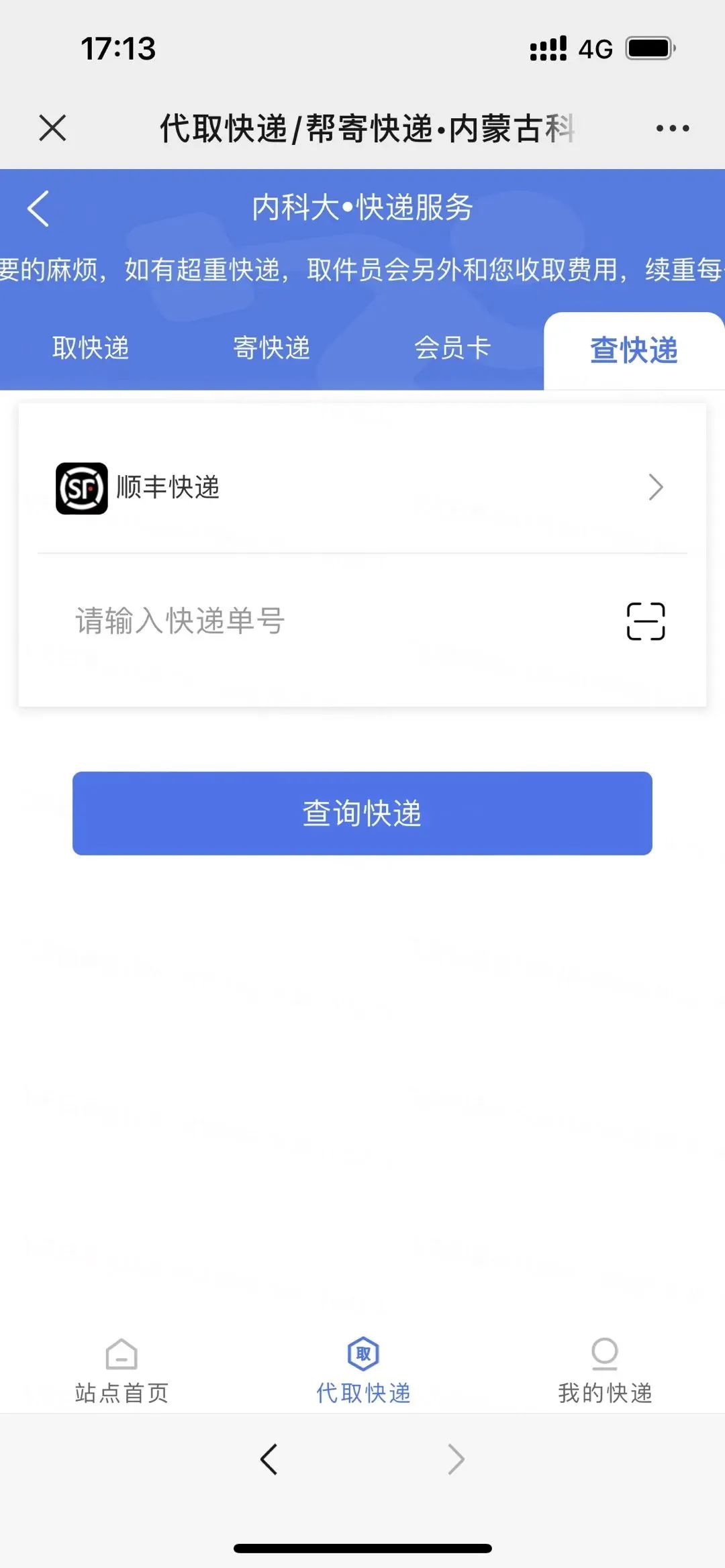Select the 查快递 tab
The image size is (725, 1568).
click(x=634, y=350)
